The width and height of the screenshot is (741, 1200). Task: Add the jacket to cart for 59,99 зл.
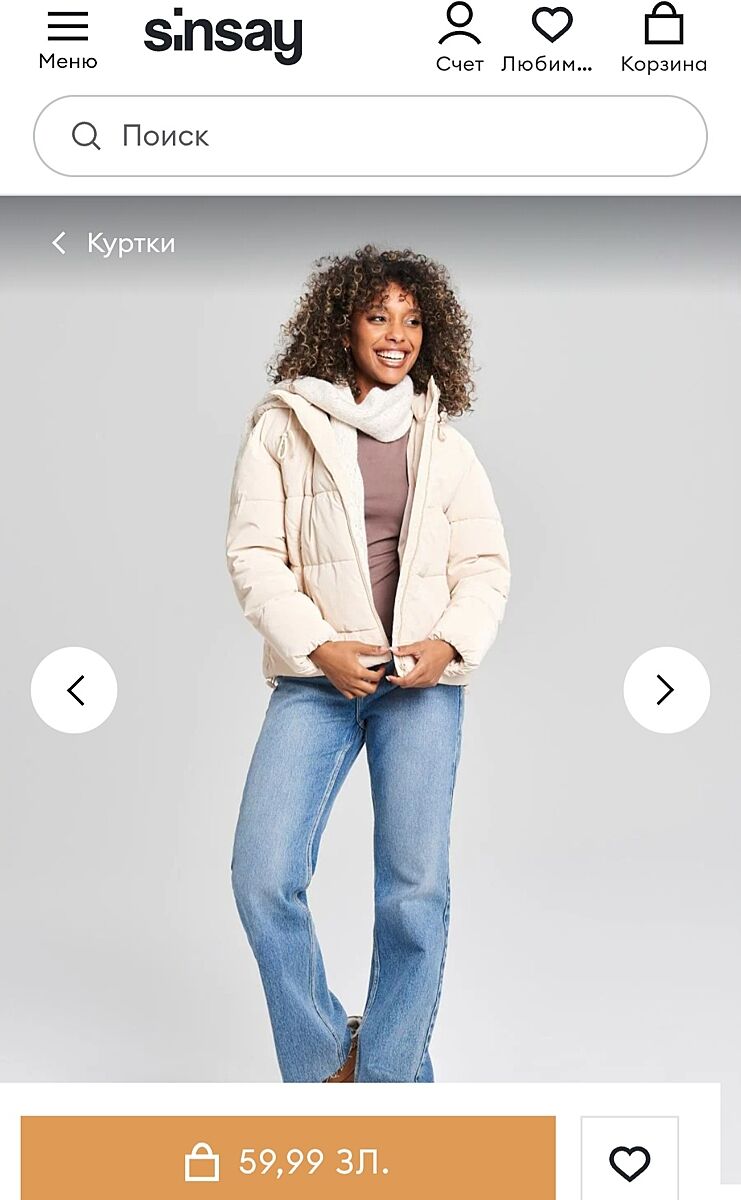pos(288,1161)
